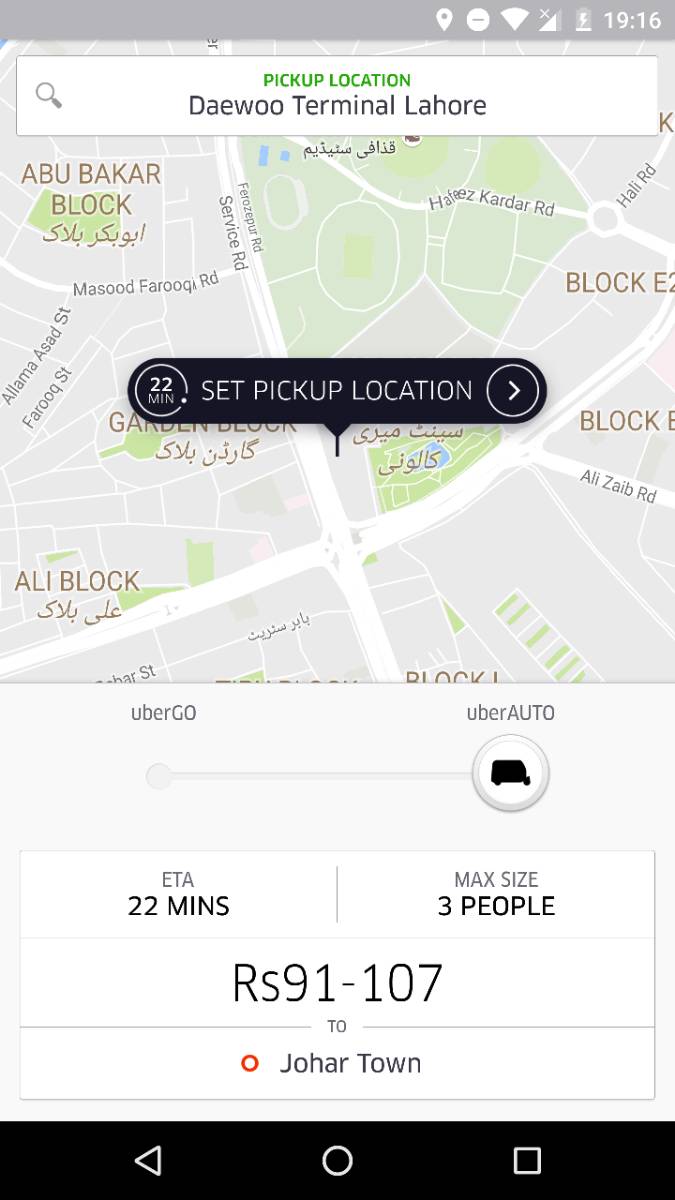Open the Rs91-107 fare estimate
The height and width of the screenshot is (1200, 675).
click(337, 982)
